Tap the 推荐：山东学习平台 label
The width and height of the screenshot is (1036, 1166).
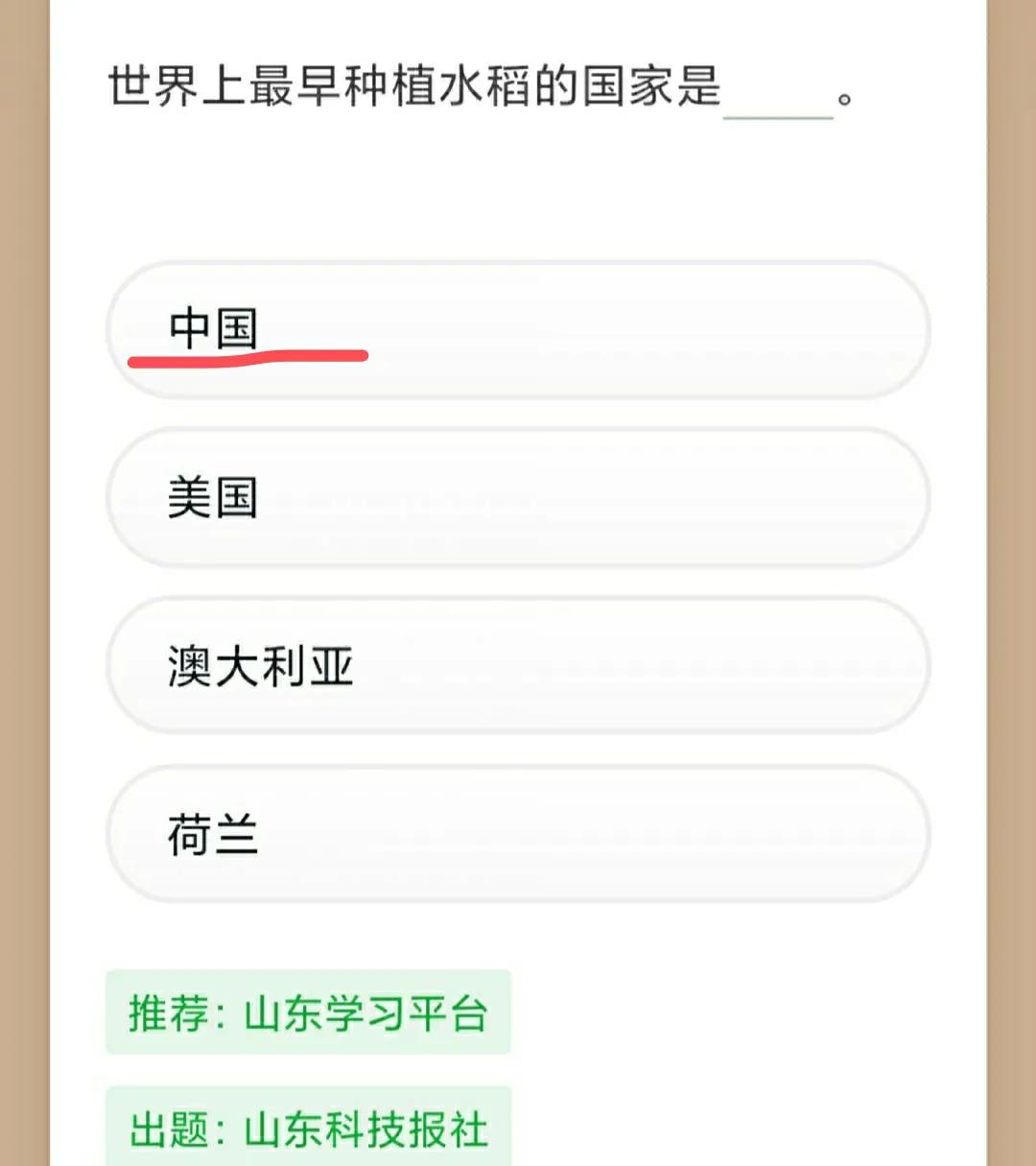(x=309, y=1012)
